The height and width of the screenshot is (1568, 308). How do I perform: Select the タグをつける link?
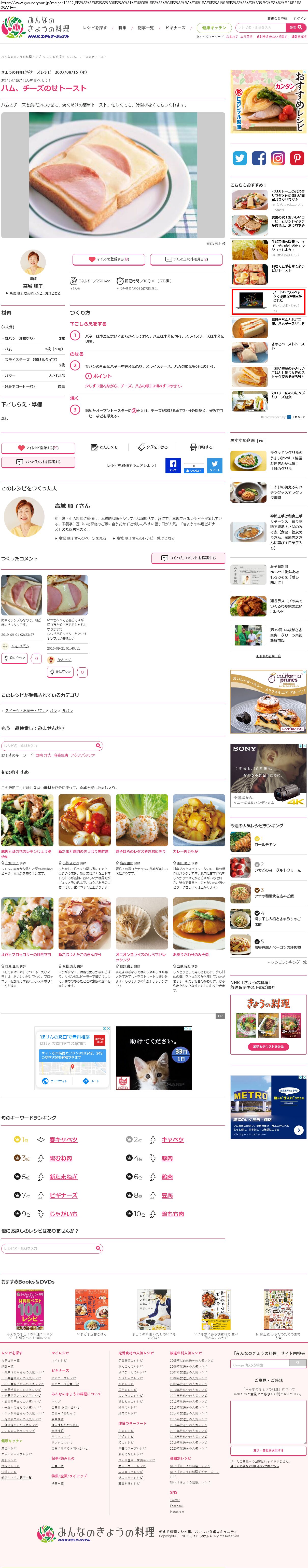153,447
